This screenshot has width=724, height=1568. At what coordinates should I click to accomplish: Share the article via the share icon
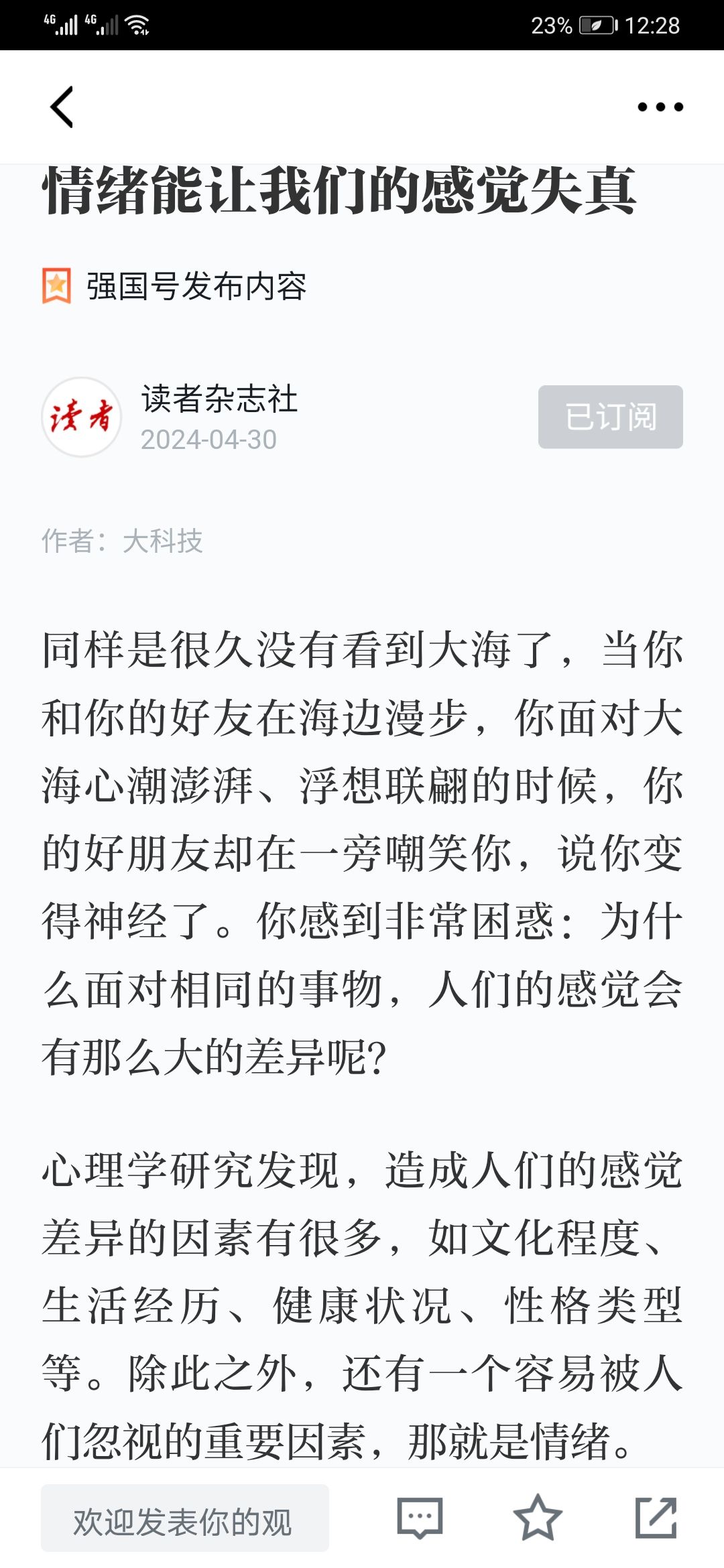[656, 1518]
